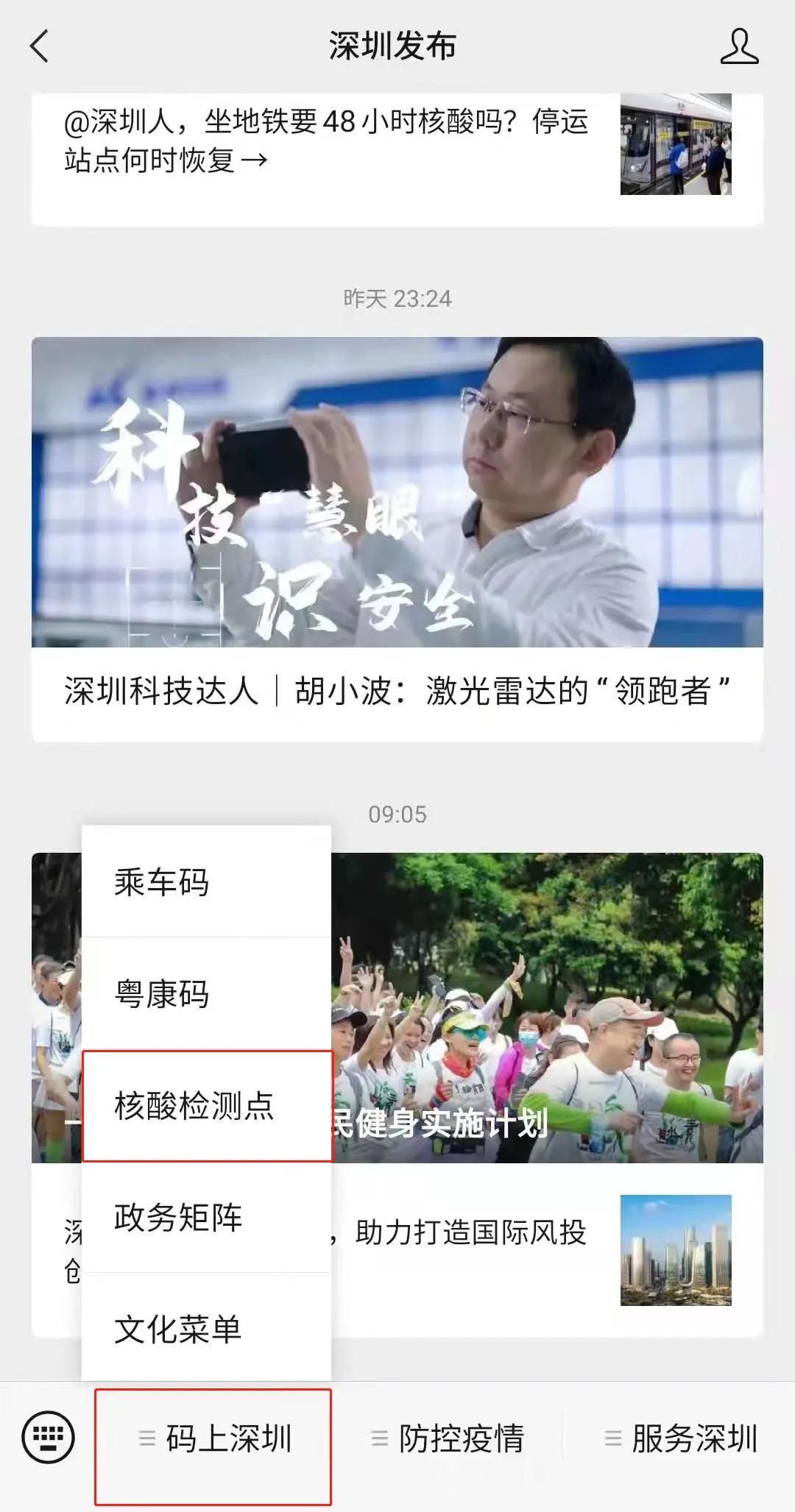The height and width of the screenshot is (1512, 795).
Task: Open the account profile icon
Action: 739,46
